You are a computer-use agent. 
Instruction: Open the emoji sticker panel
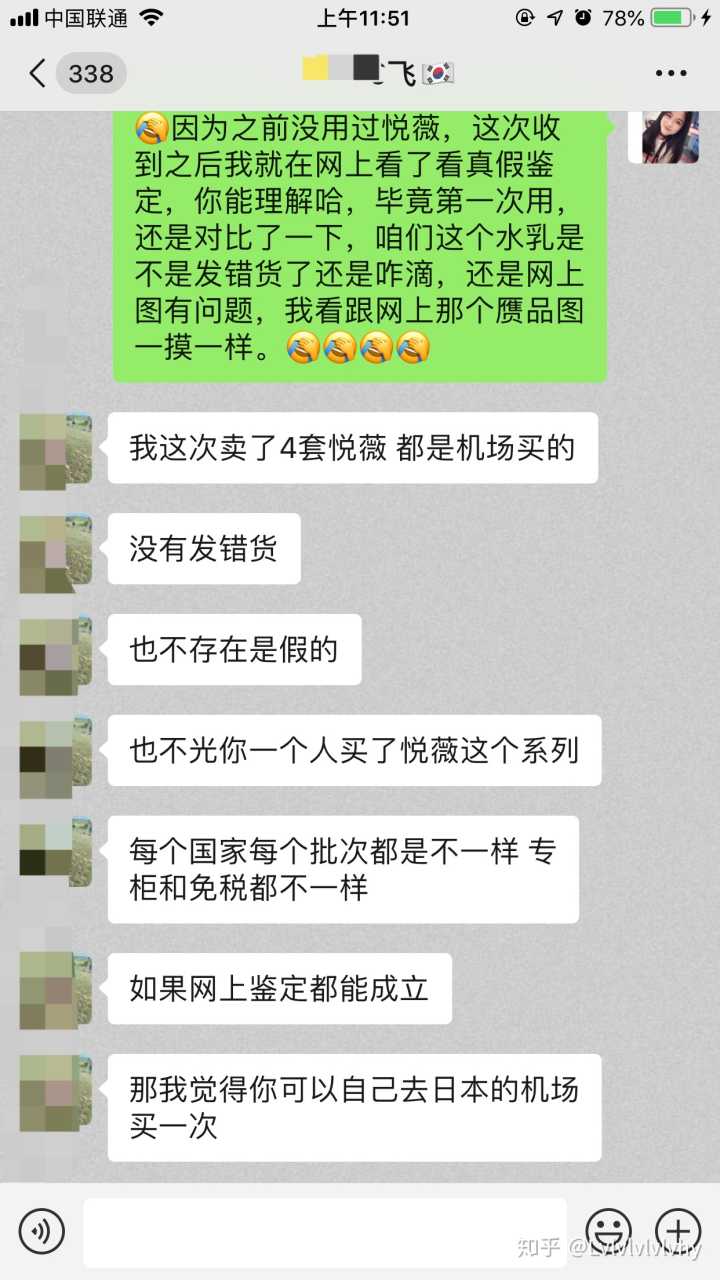607,1231
